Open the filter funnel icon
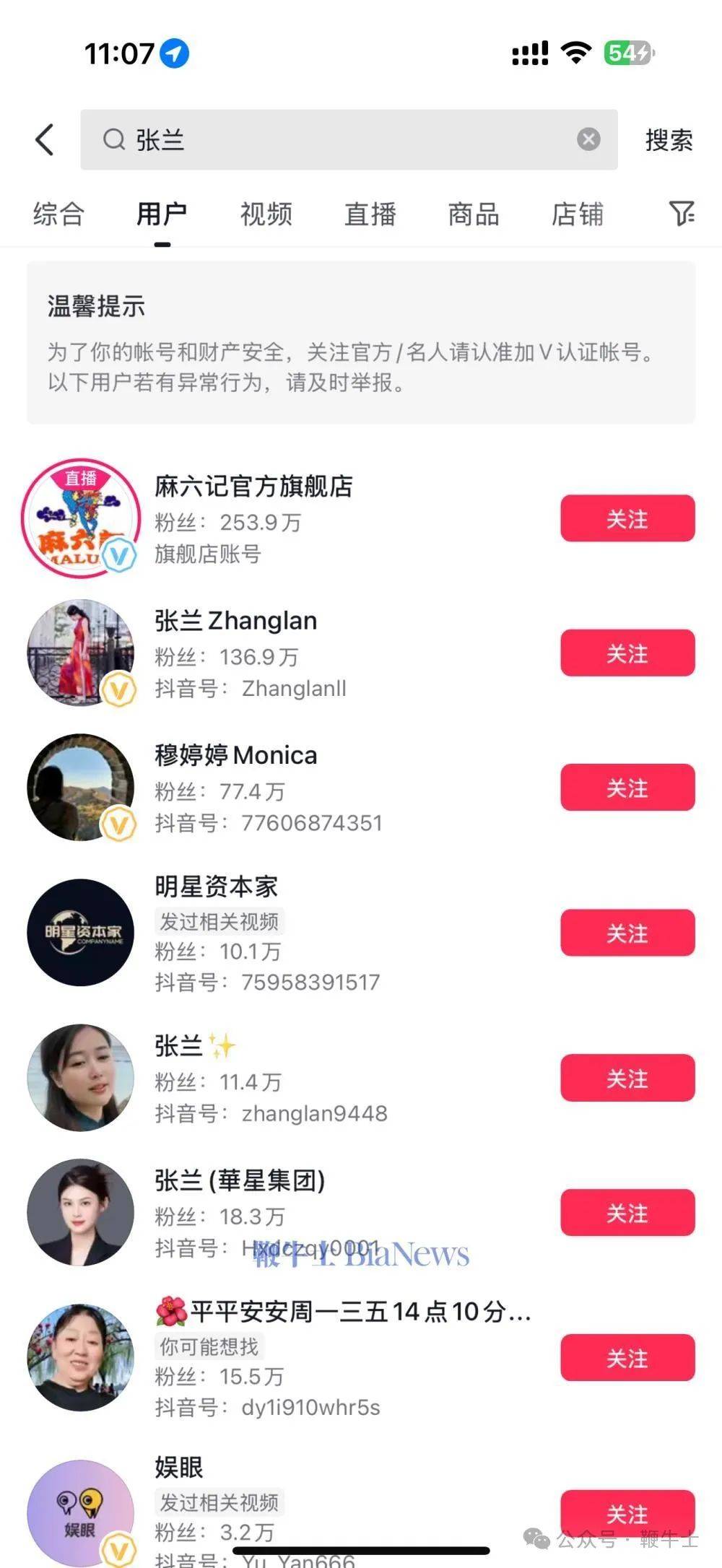 coord(682,214)
